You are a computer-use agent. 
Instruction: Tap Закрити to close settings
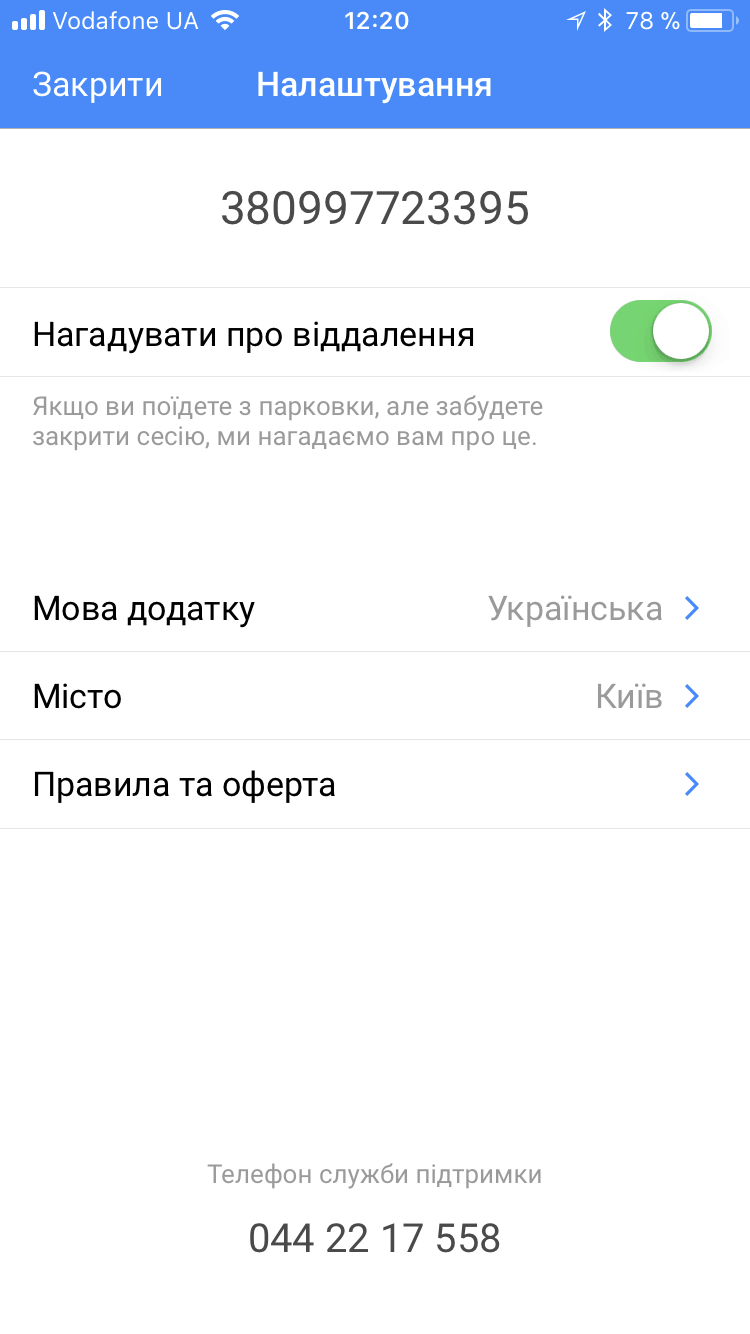[97, 85]
